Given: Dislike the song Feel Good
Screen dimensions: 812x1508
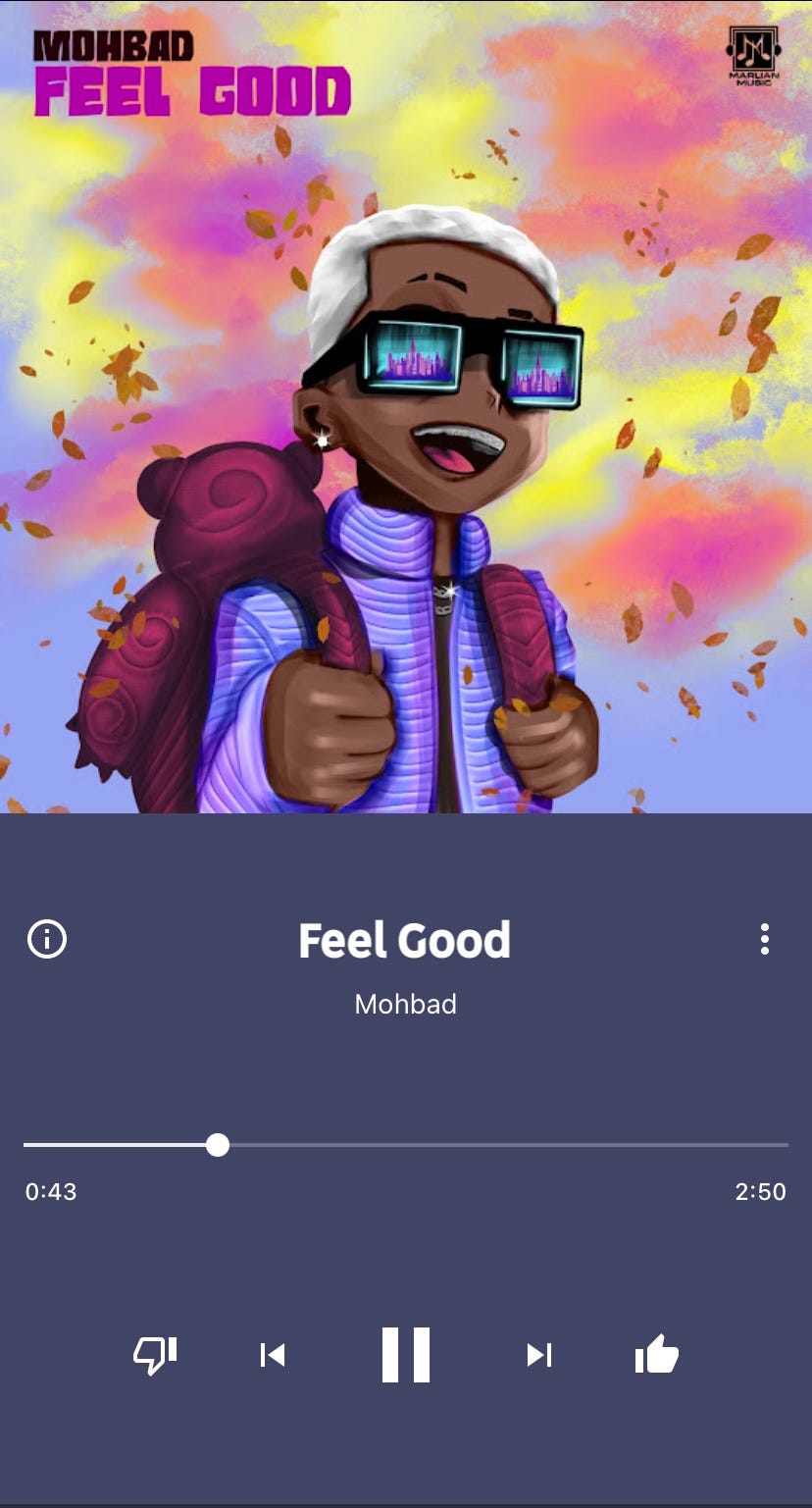Looking at the screenshot, I should coord(155,1355).
